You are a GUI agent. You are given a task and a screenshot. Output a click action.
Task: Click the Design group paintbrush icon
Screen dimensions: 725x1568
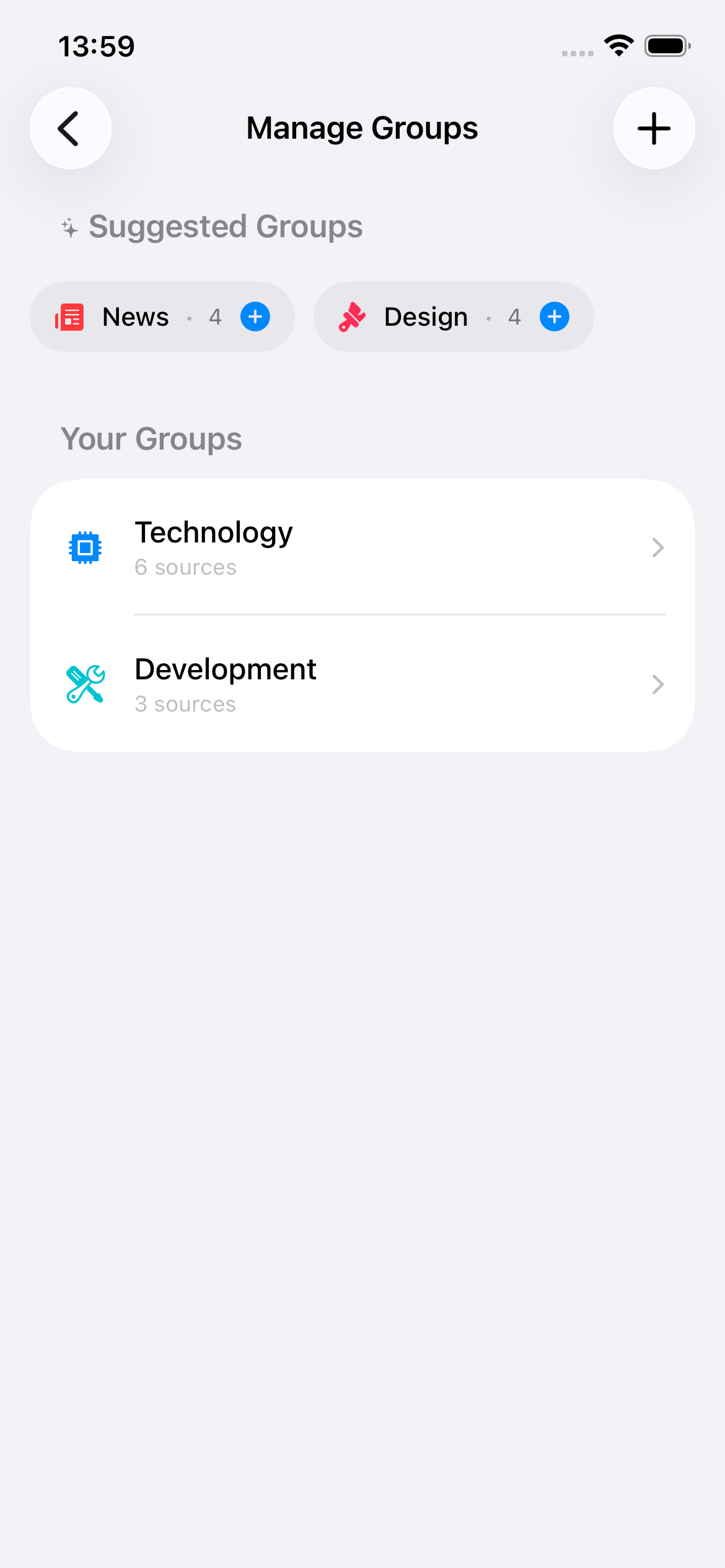coord(352,316)
